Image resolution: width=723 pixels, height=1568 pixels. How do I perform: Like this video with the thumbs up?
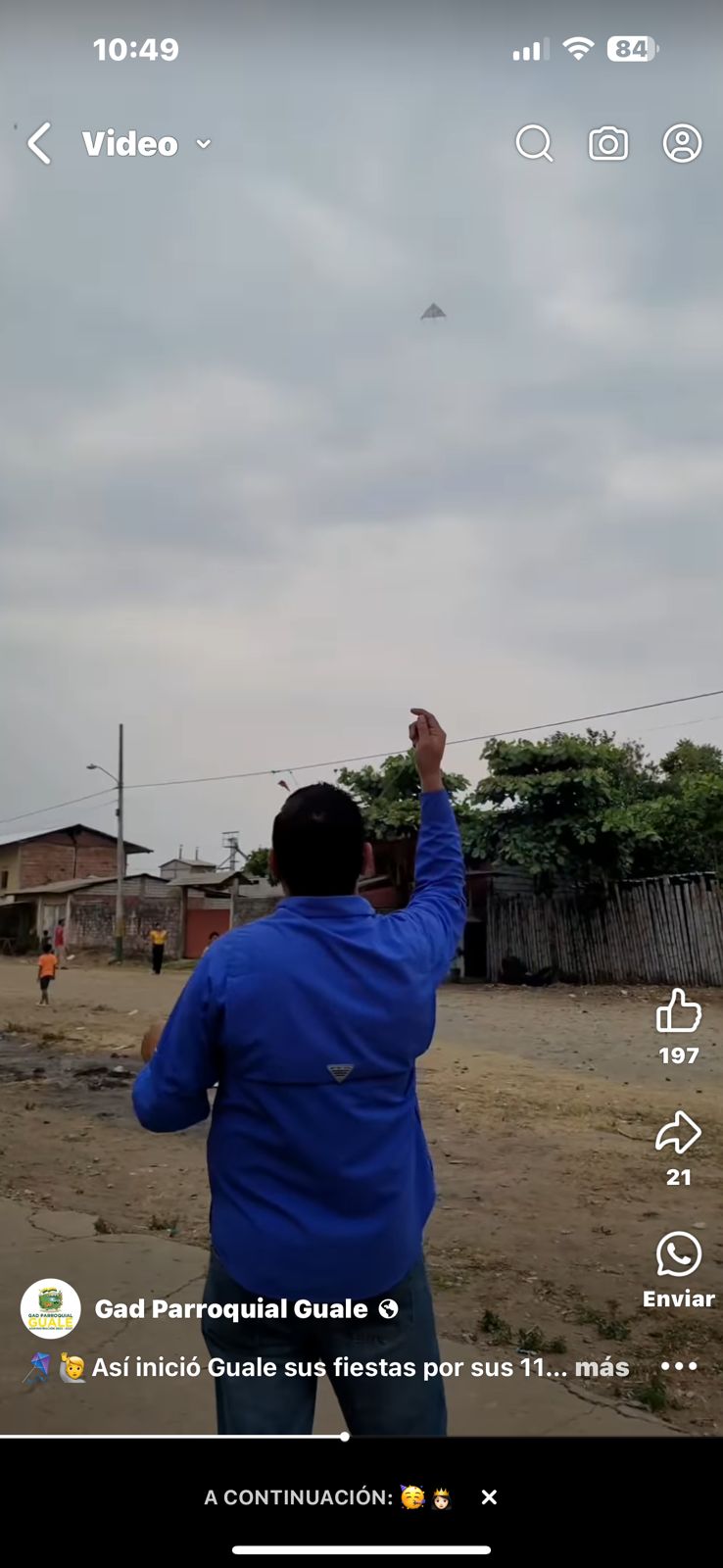[x=678, y=1011]
